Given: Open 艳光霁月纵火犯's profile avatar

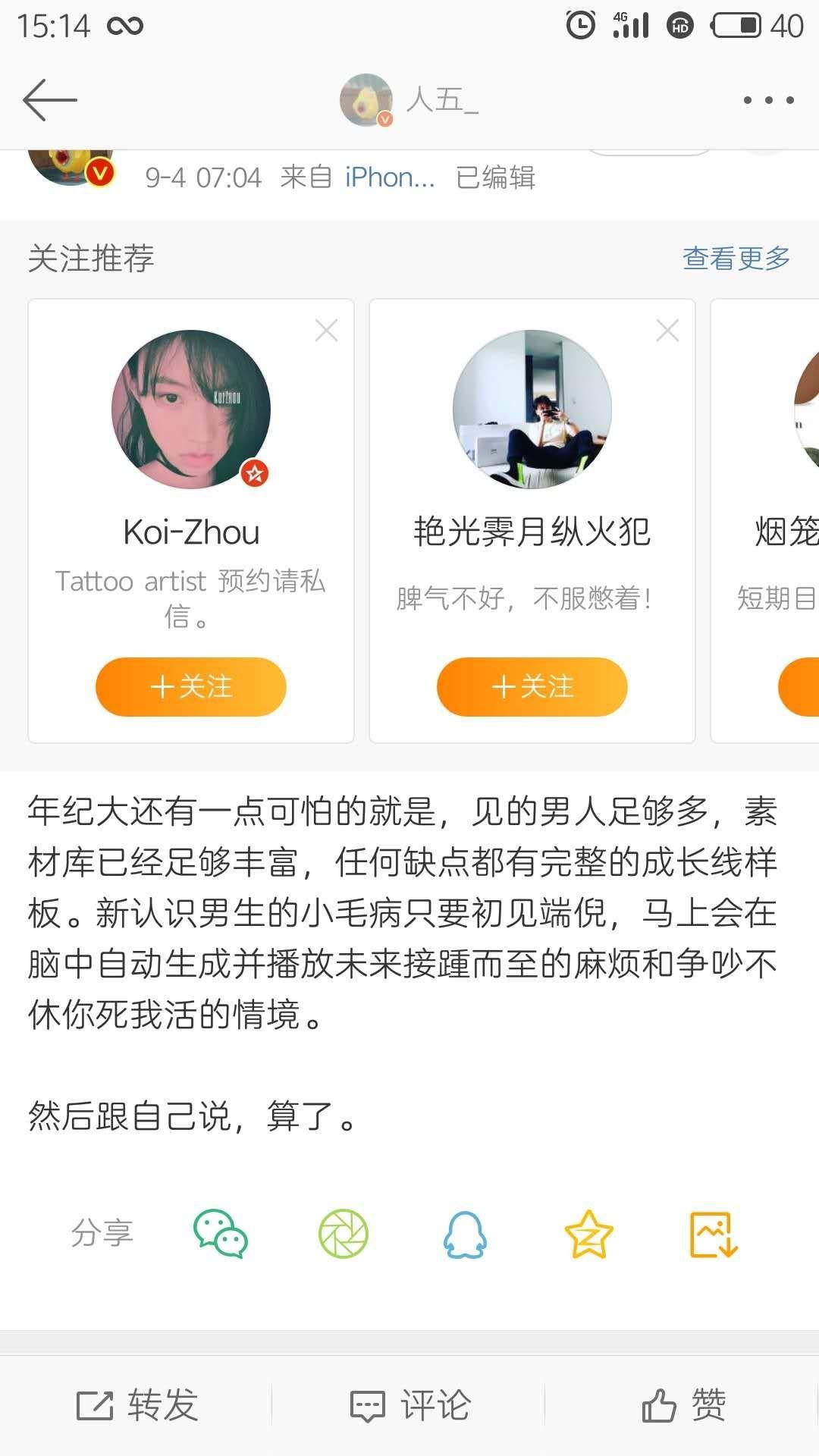Looking at the screenshot, I should coord(532,409).
